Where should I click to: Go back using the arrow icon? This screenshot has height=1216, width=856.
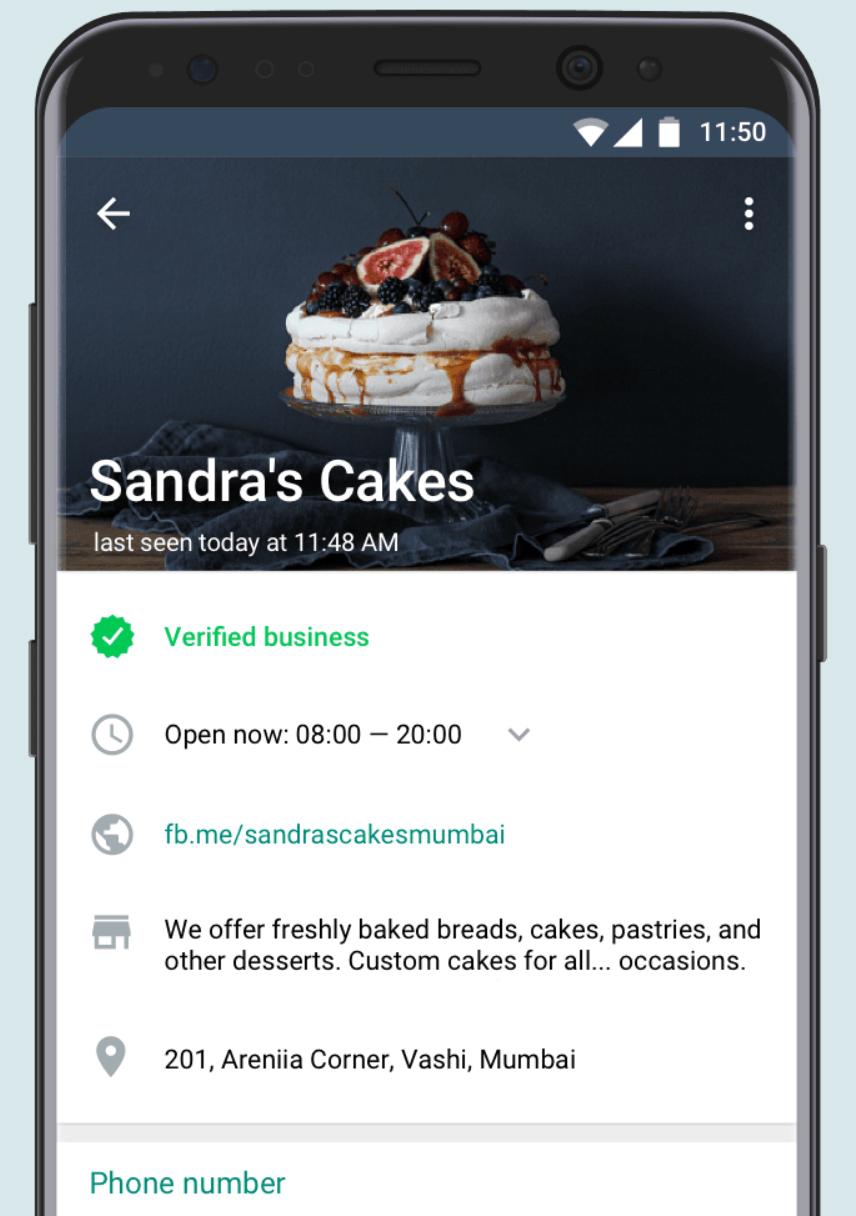click(x=113, y=213)
